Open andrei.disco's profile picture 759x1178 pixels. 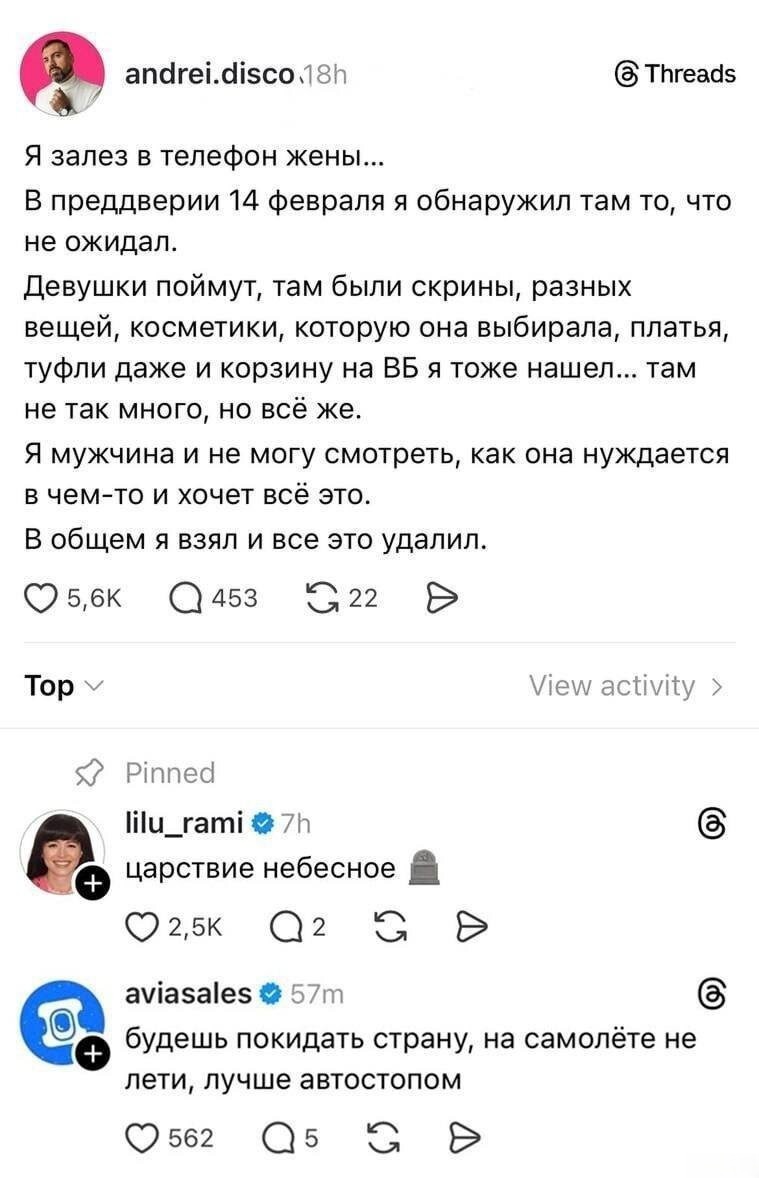pos(62,73)
